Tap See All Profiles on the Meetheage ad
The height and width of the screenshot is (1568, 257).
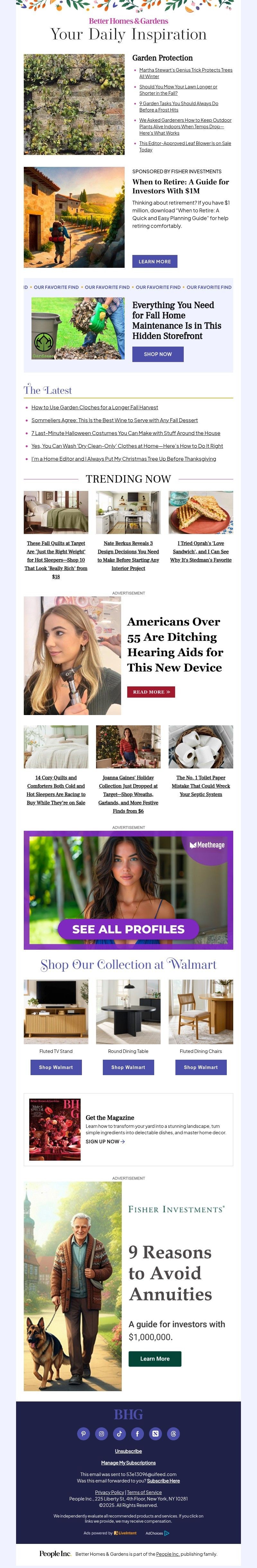point(128,929)
